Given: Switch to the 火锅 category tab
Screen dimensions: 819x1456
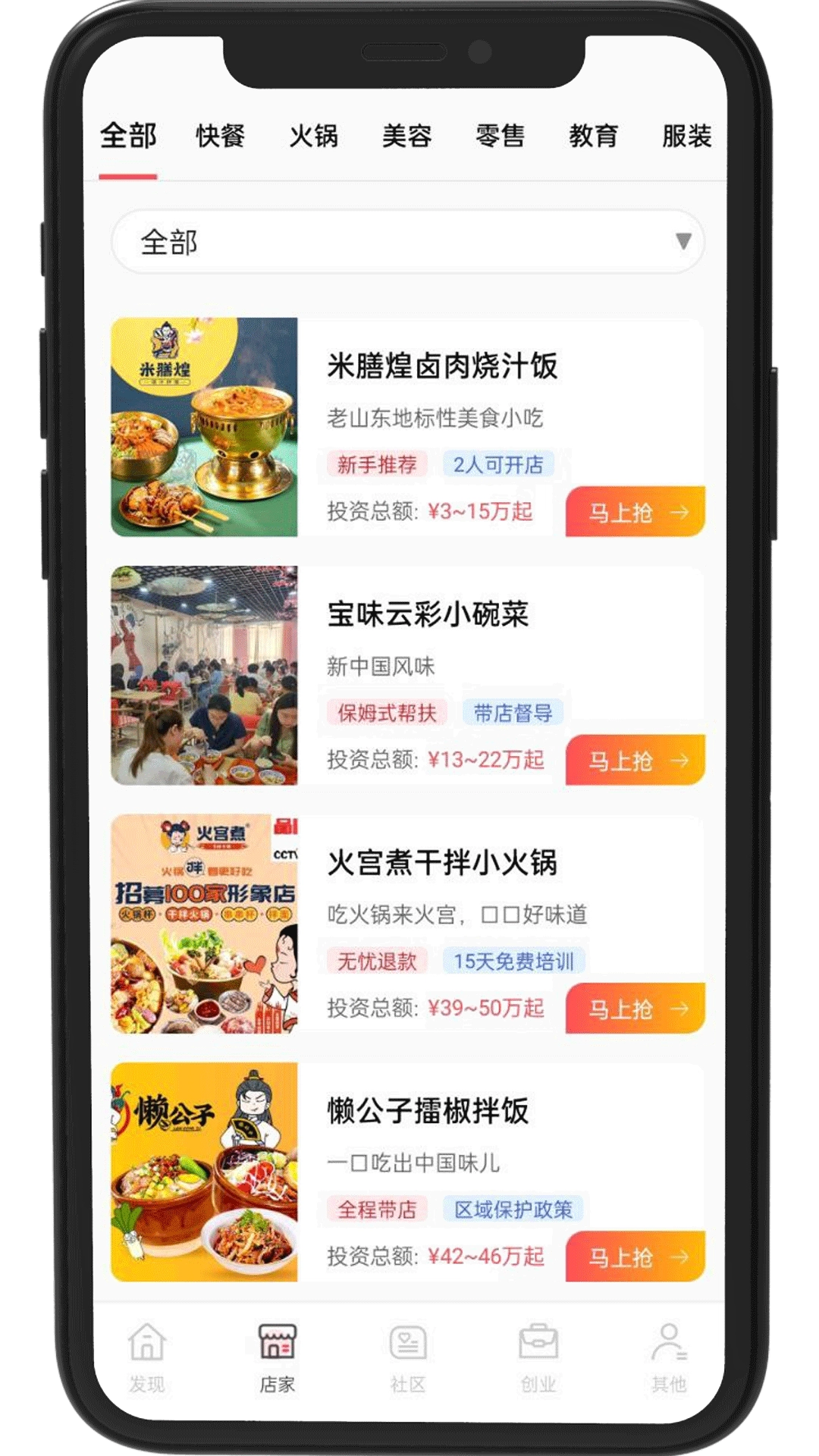Looking at the screenshot, I should pyautogui.click(x=313, y=136).
